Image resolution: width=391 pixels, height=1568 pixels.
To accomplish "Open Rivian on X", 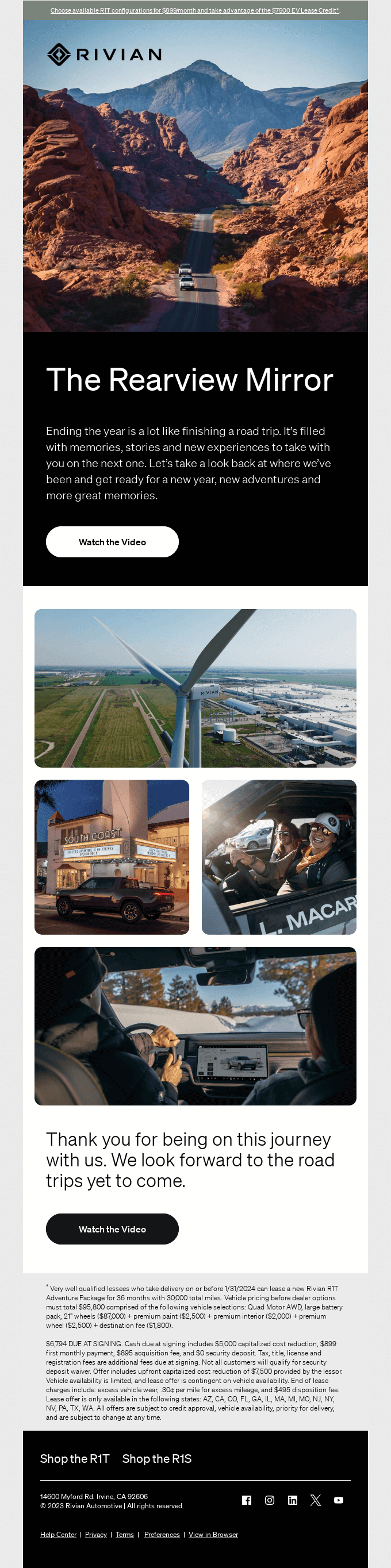I will [x=316, y=1500].
